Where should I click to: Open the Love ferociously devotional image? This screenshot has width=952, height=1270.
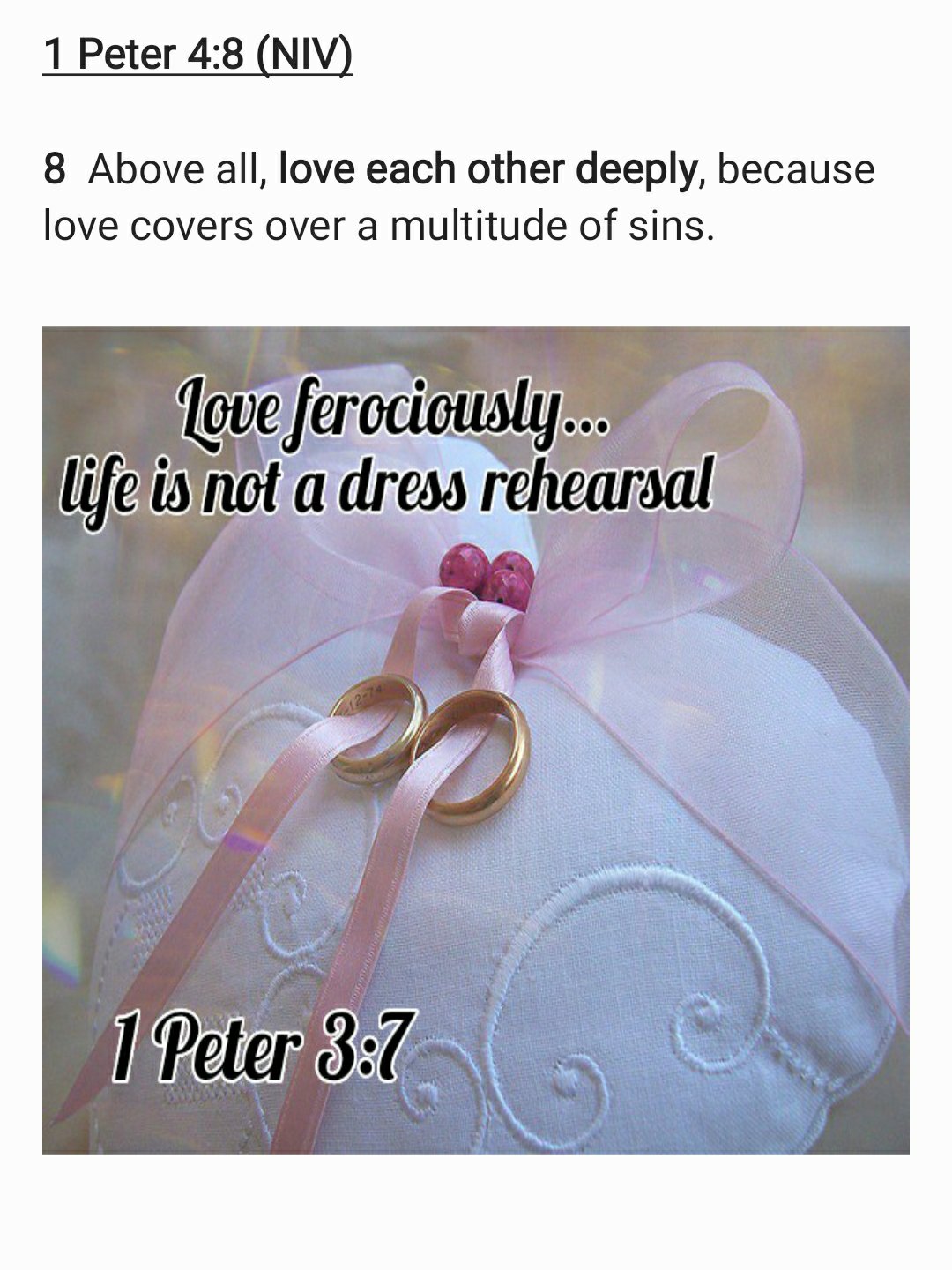click(x=476, y=741)
